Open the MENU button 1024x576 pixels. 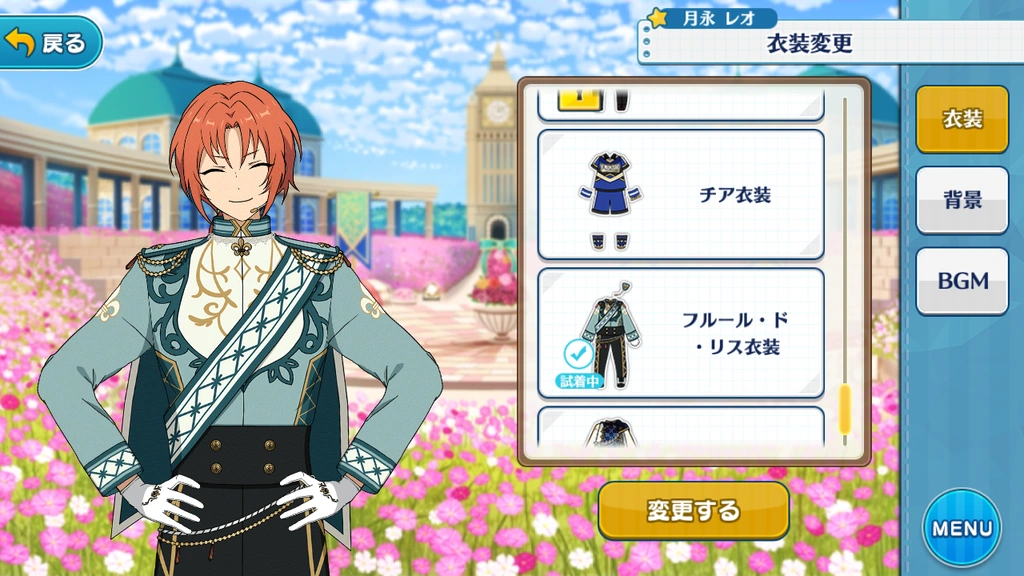click(x=962, y=527)
